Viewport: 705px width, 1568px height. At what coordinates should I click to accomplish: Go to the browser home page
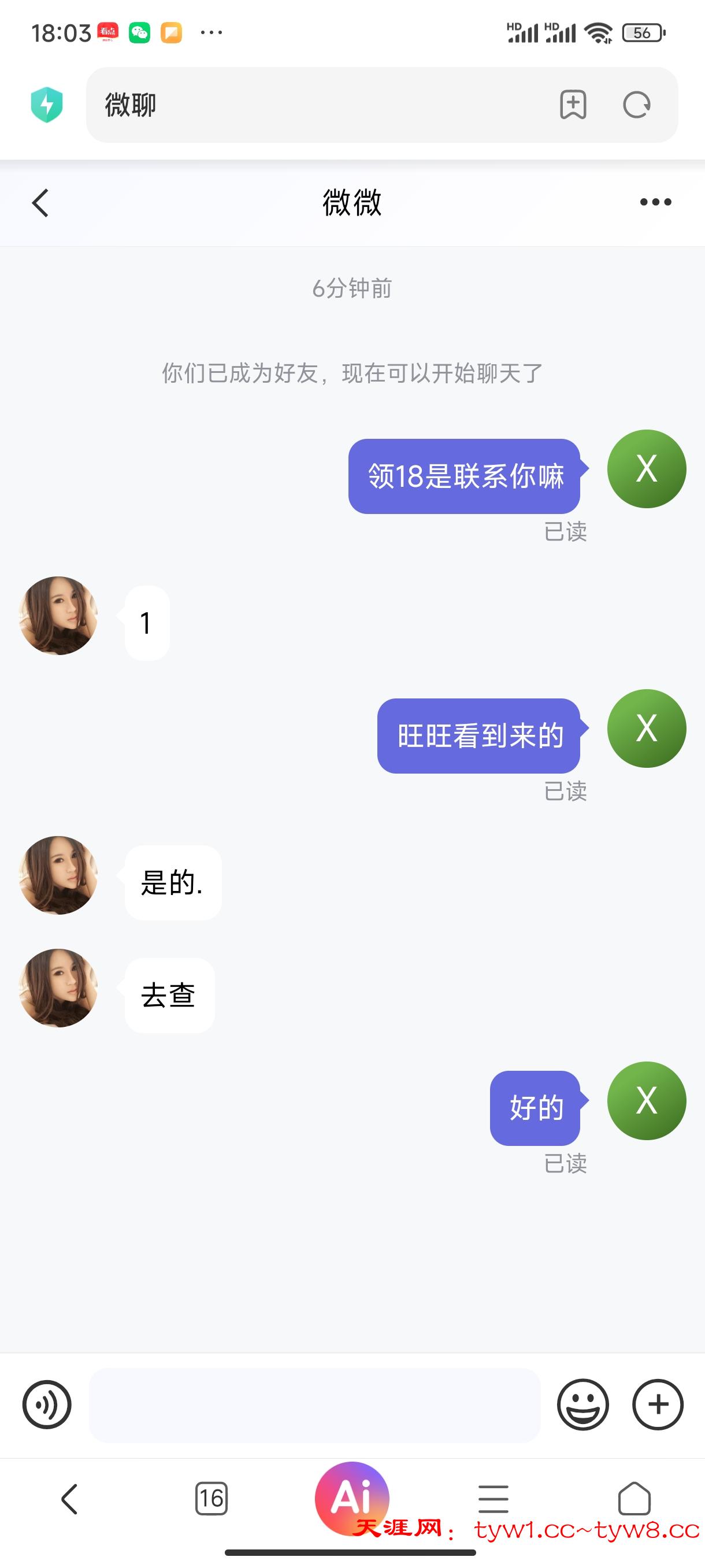[634, 1498]
